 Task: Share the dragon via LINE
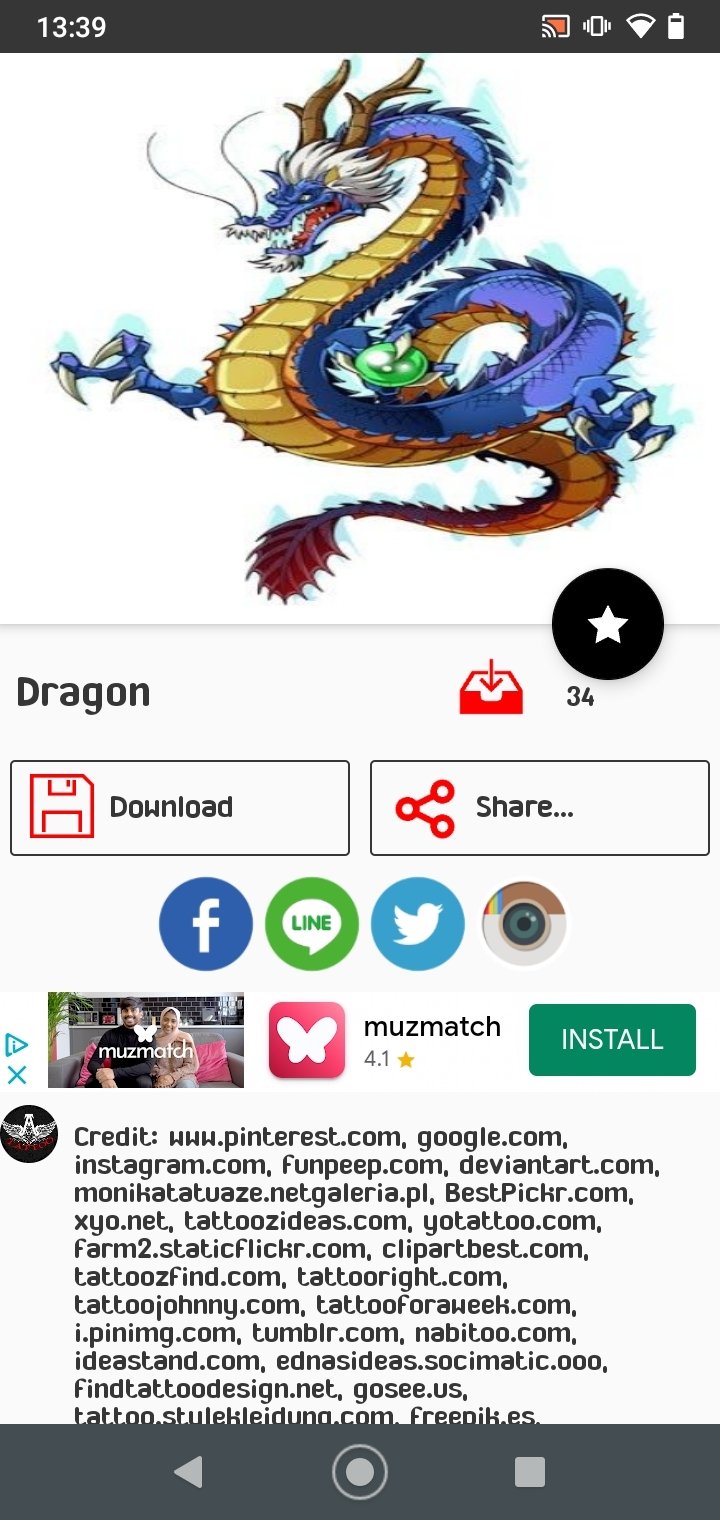click(x=312, y=924)
